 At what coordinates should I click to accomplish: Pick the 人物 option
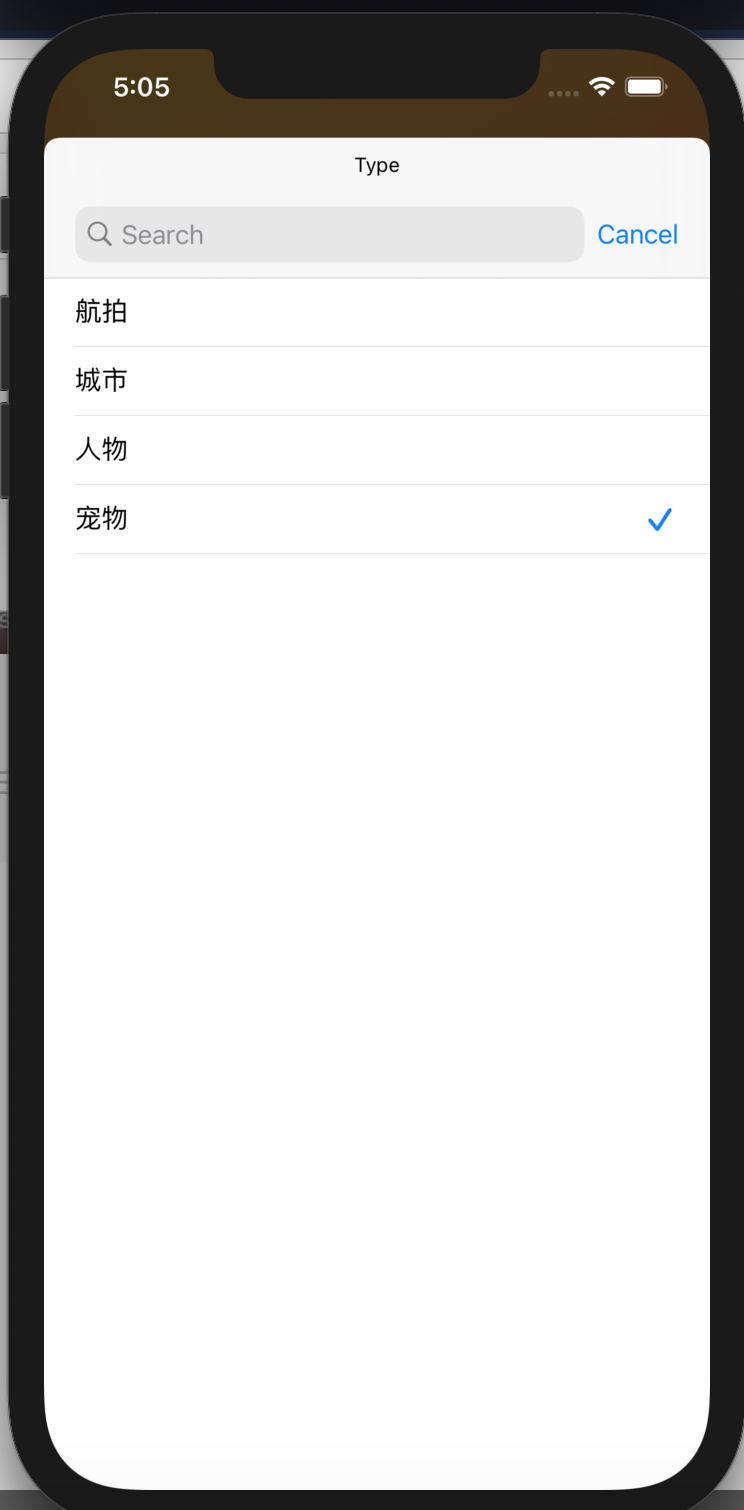coord(377,450)
